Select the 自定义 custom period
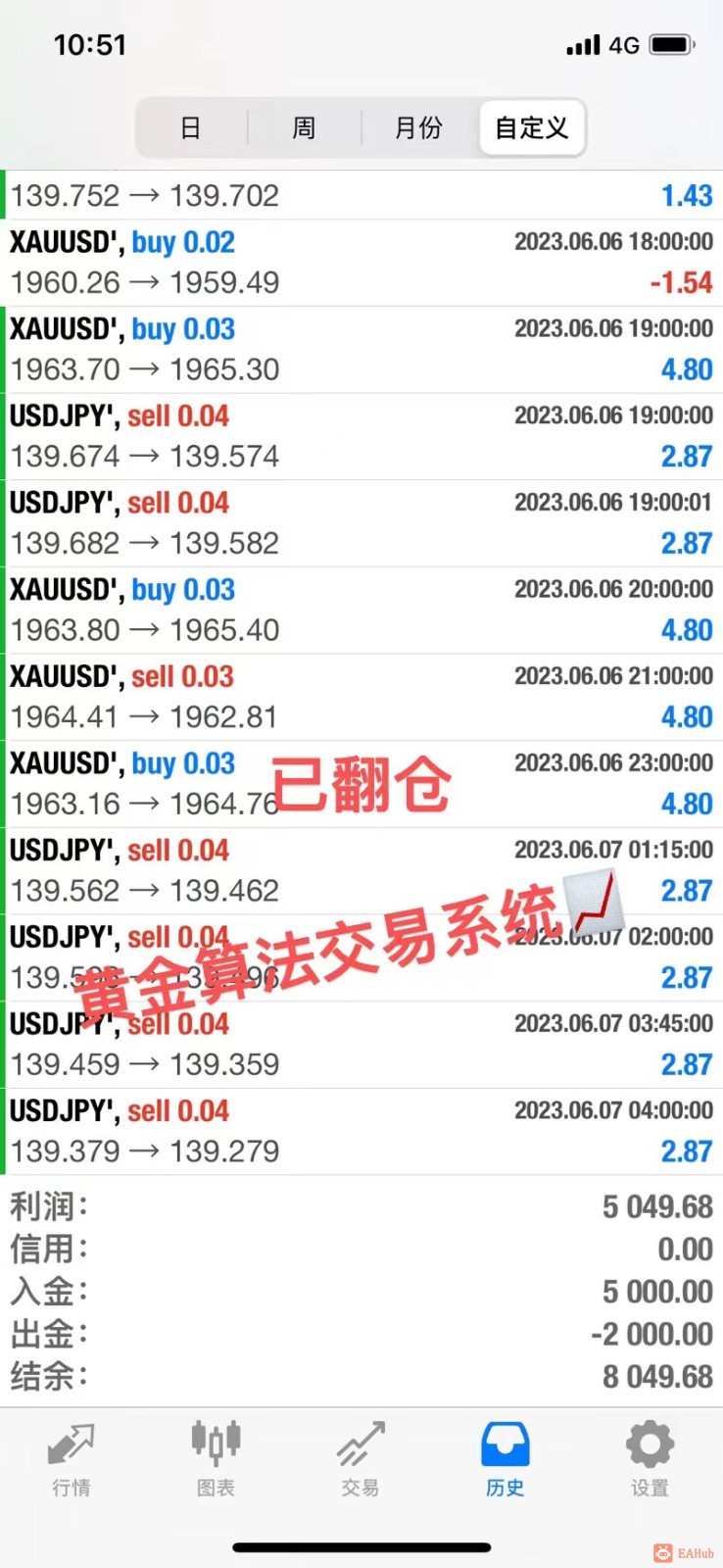723x1568 pixels. 532,128
